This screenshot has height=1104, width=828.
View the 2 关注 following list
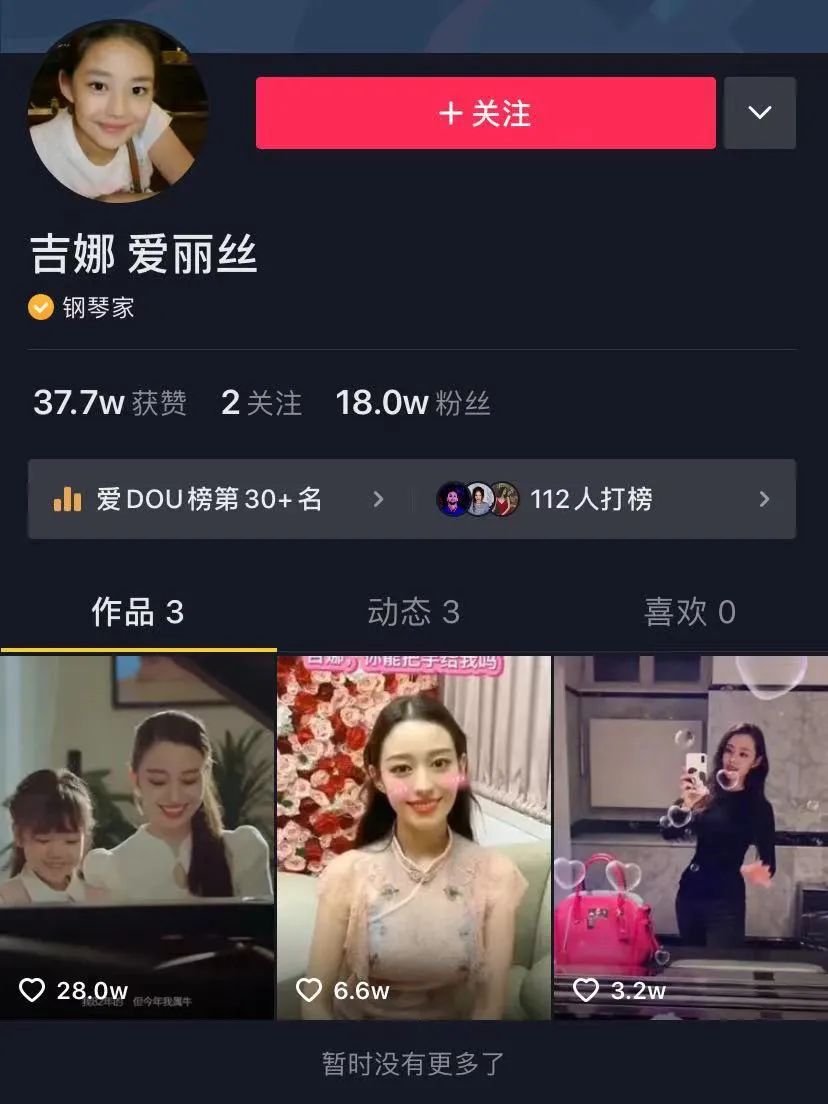point(261,403)
